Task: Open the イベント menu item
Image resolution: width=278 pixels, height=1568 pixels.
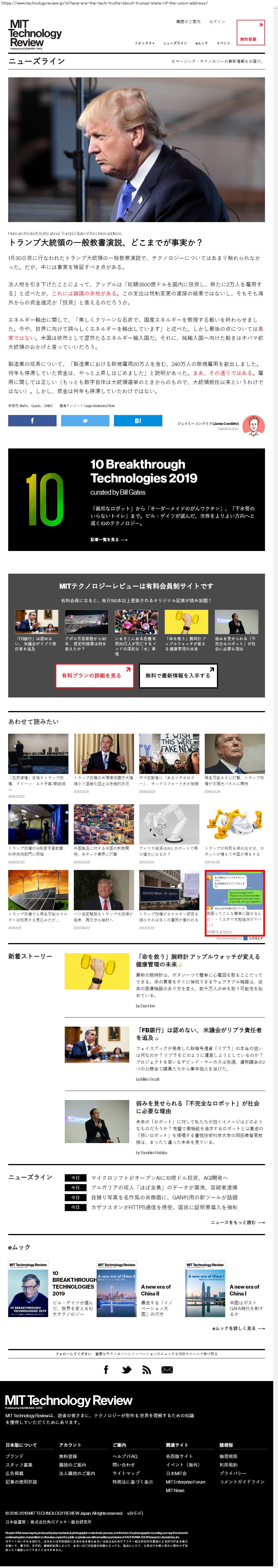Action: (223, 43)
